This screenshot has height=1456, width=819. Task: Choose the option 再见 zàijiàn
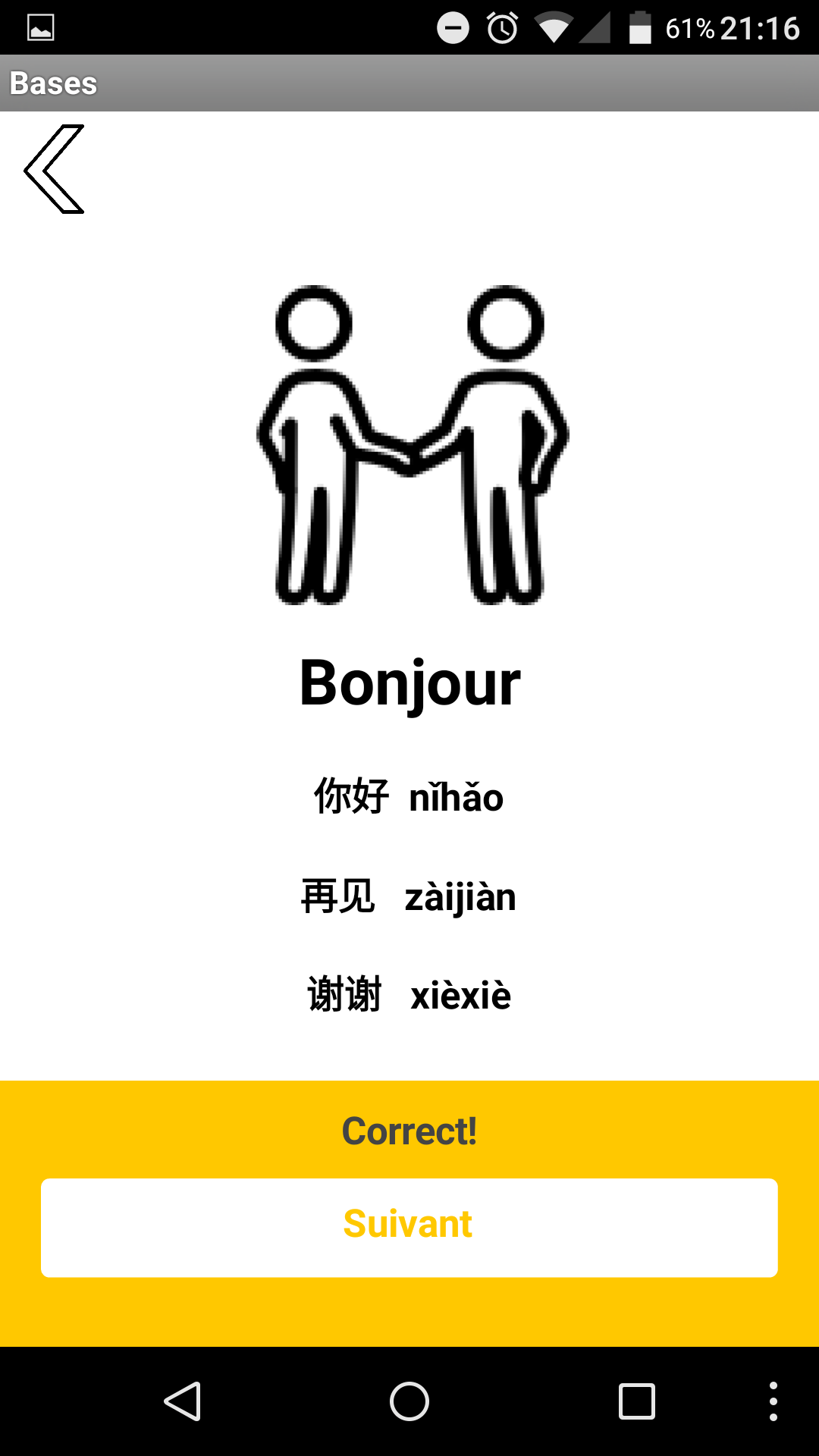coord(409,896)
